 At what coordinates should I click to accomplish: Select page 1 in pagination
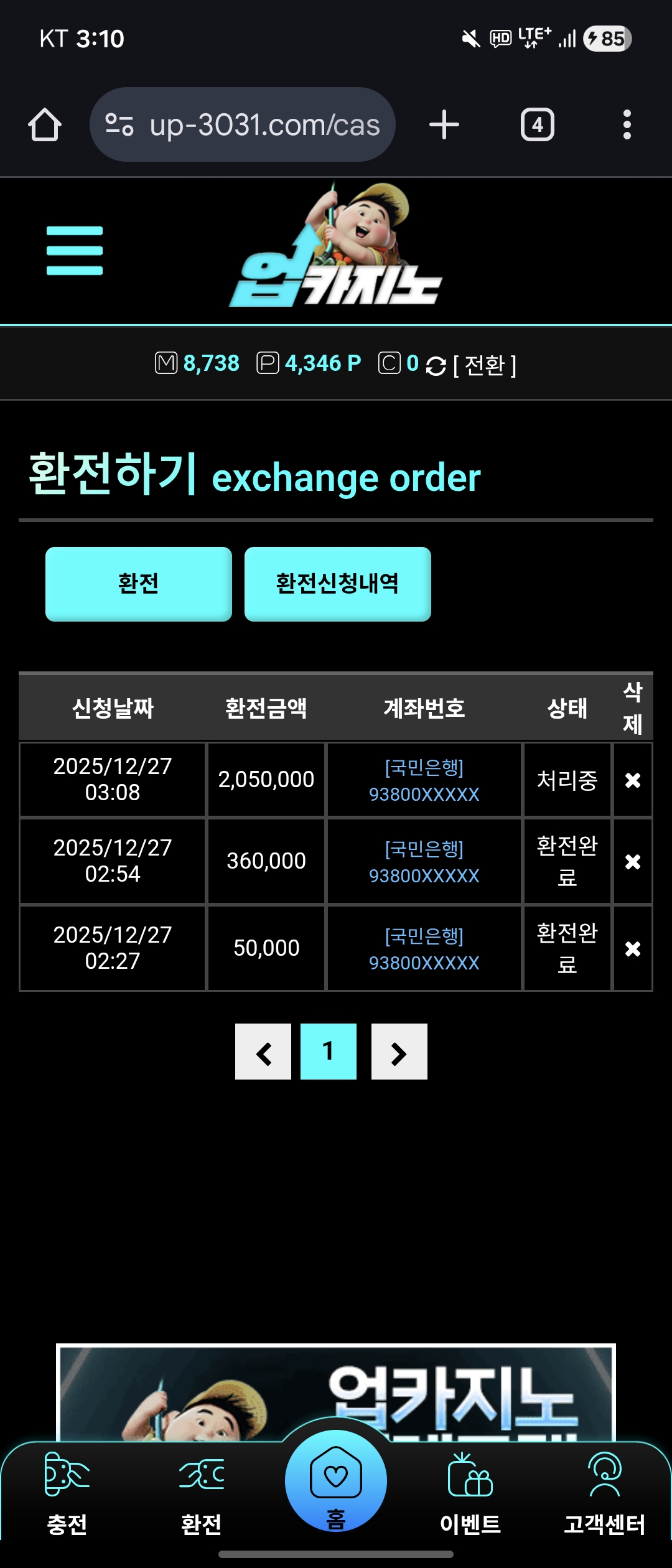[x=329, y=1052]
